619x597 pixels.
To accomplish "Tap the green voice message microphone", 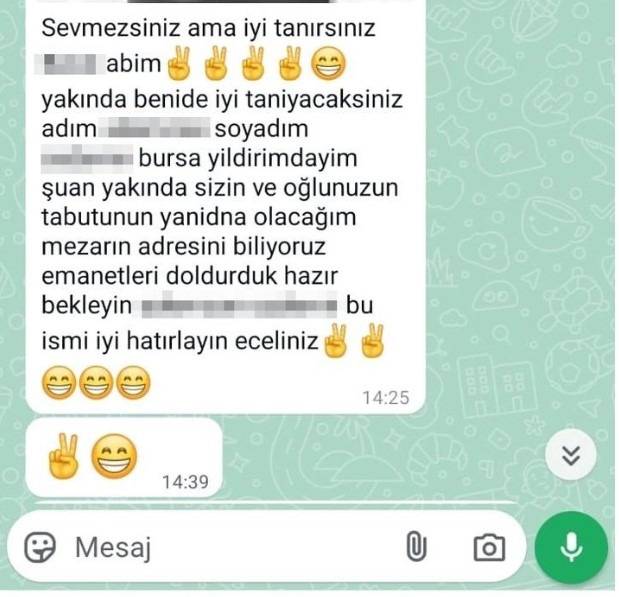I will (x=571, y=546).
